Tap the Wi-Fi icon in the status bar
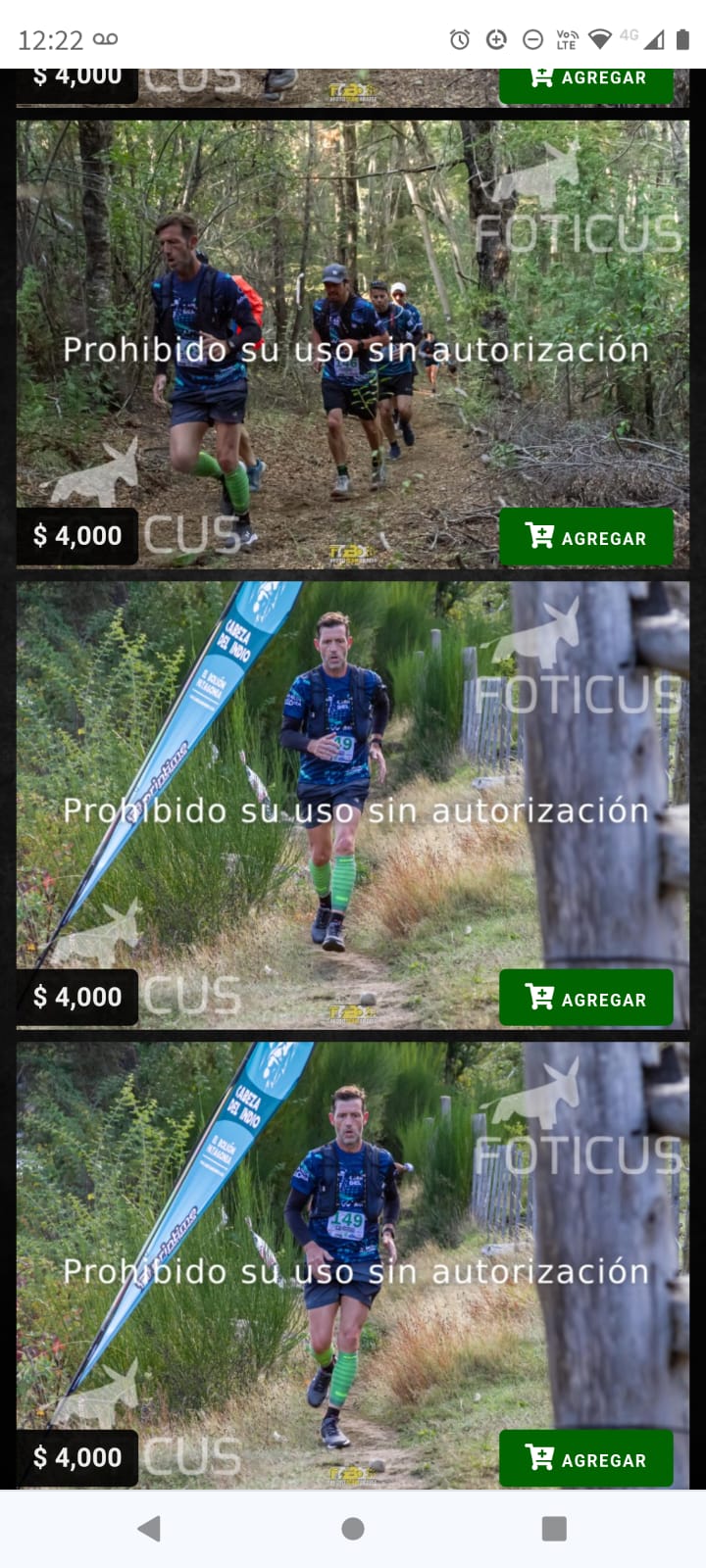Image resolution: width=706 pixels, height=1568 pixels. (602, 40)
